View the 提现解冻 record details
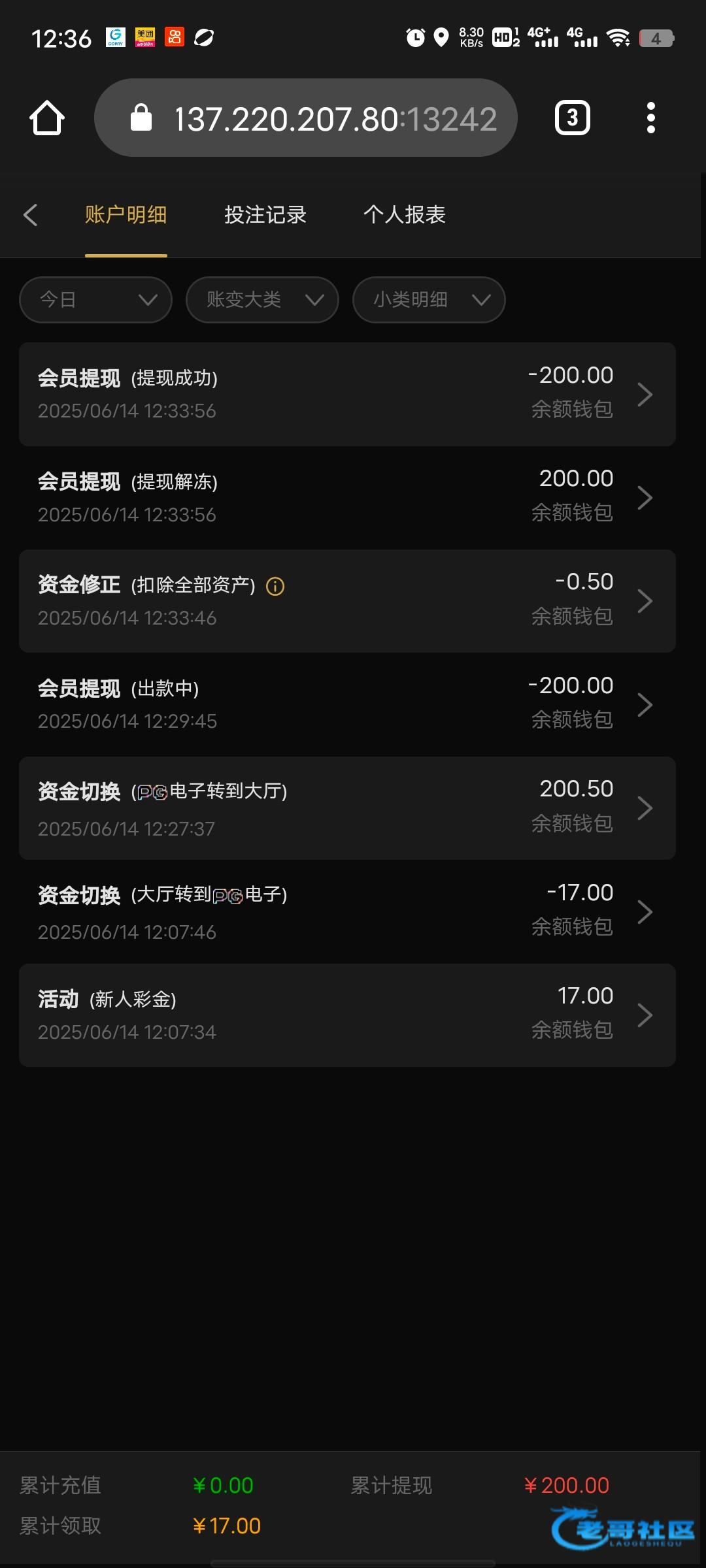The image size is (706, 1568). (x=347, y=497)
